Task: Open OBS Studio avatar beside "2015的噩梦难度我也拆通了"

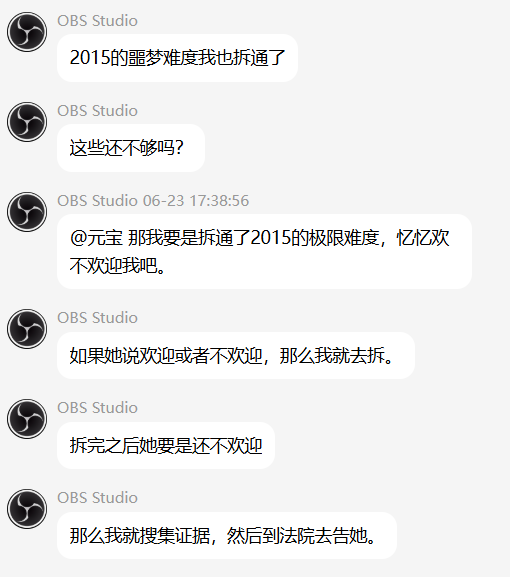Action: (27, 32)
